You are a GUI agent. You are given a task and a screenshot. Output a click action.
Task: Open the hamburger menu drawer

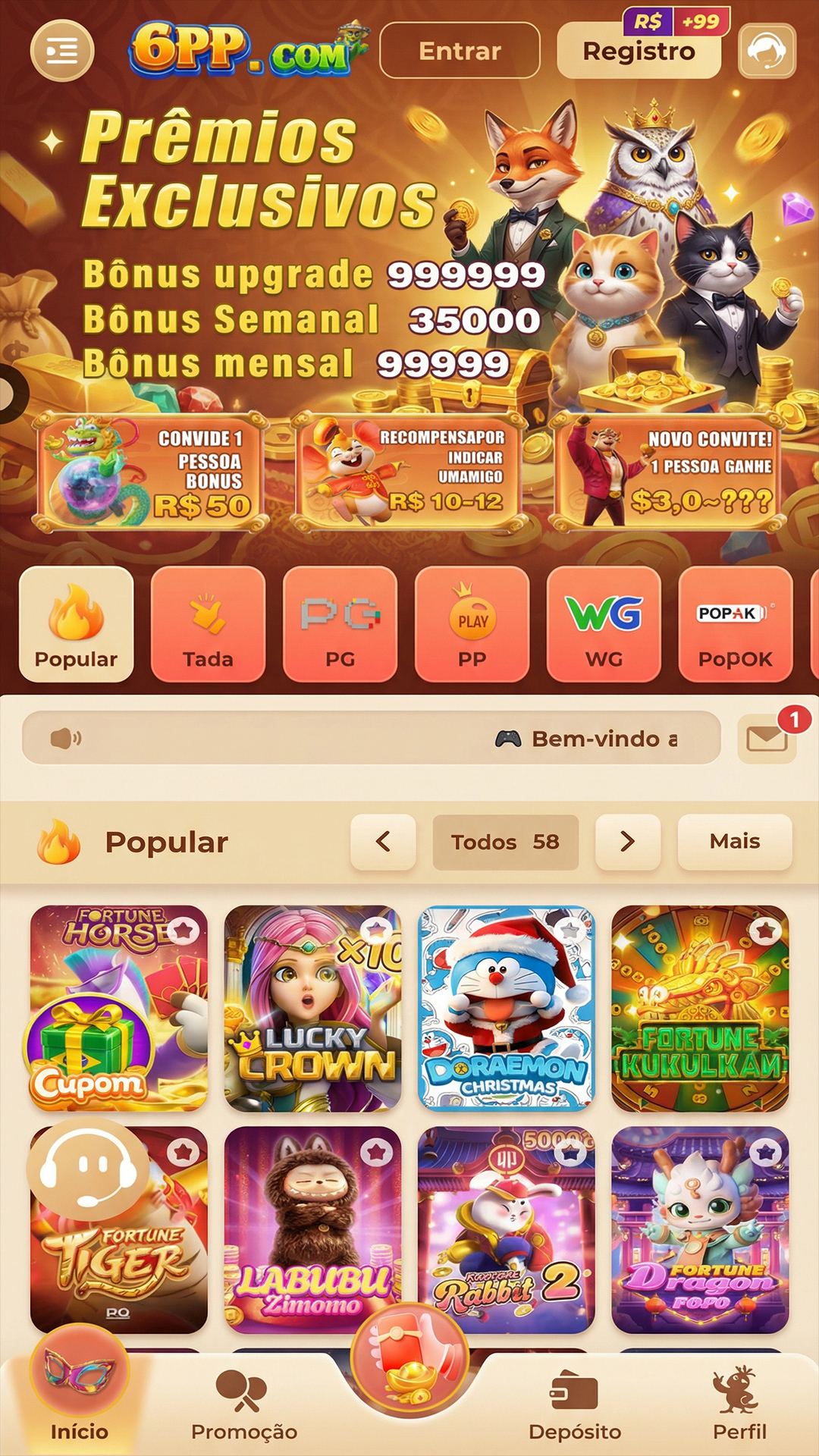(62, 51)
